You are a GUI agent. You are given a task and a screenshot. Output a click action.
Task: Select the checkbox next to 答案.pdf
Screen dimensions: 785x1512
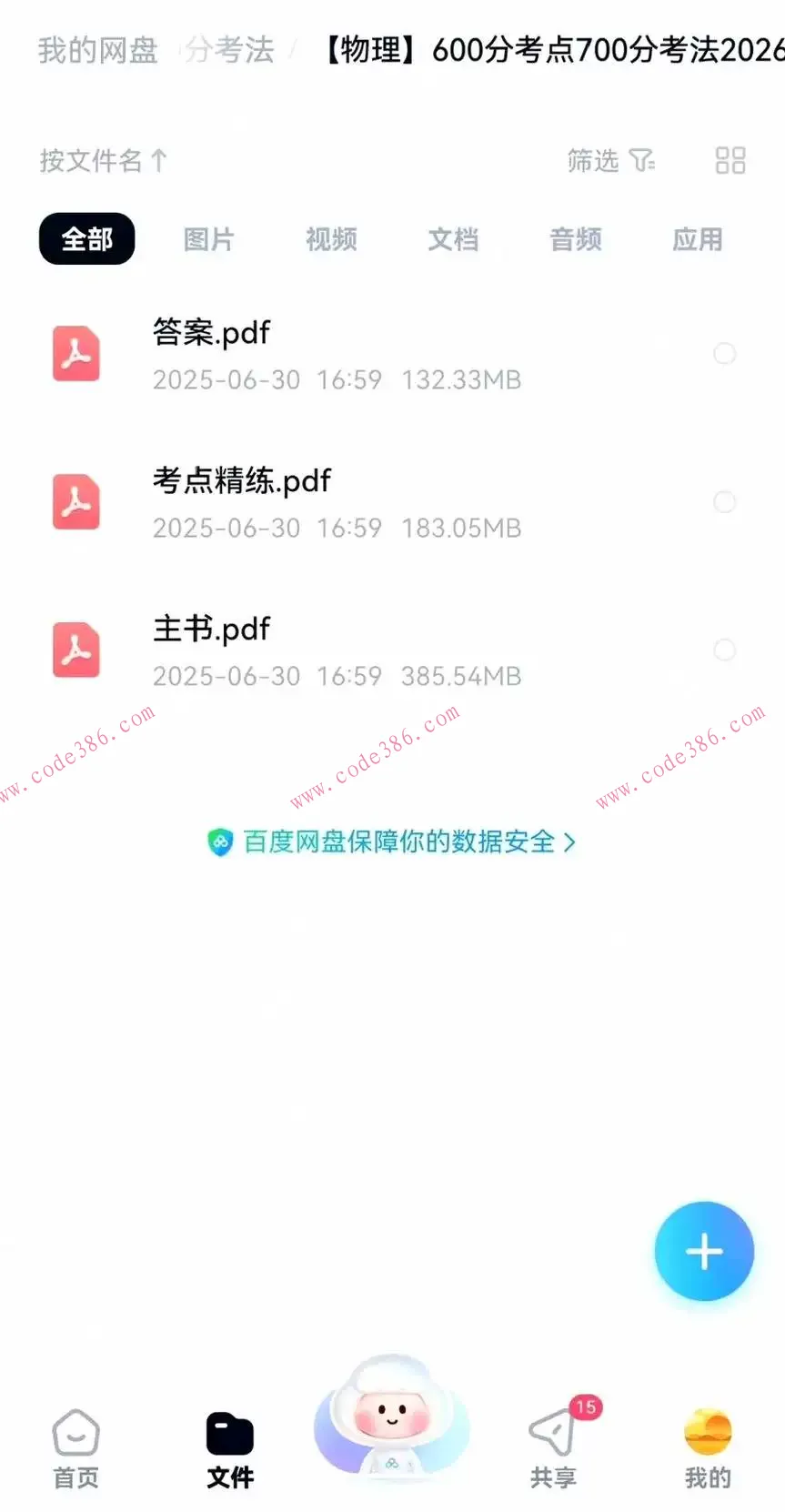(x=724, y=354)
